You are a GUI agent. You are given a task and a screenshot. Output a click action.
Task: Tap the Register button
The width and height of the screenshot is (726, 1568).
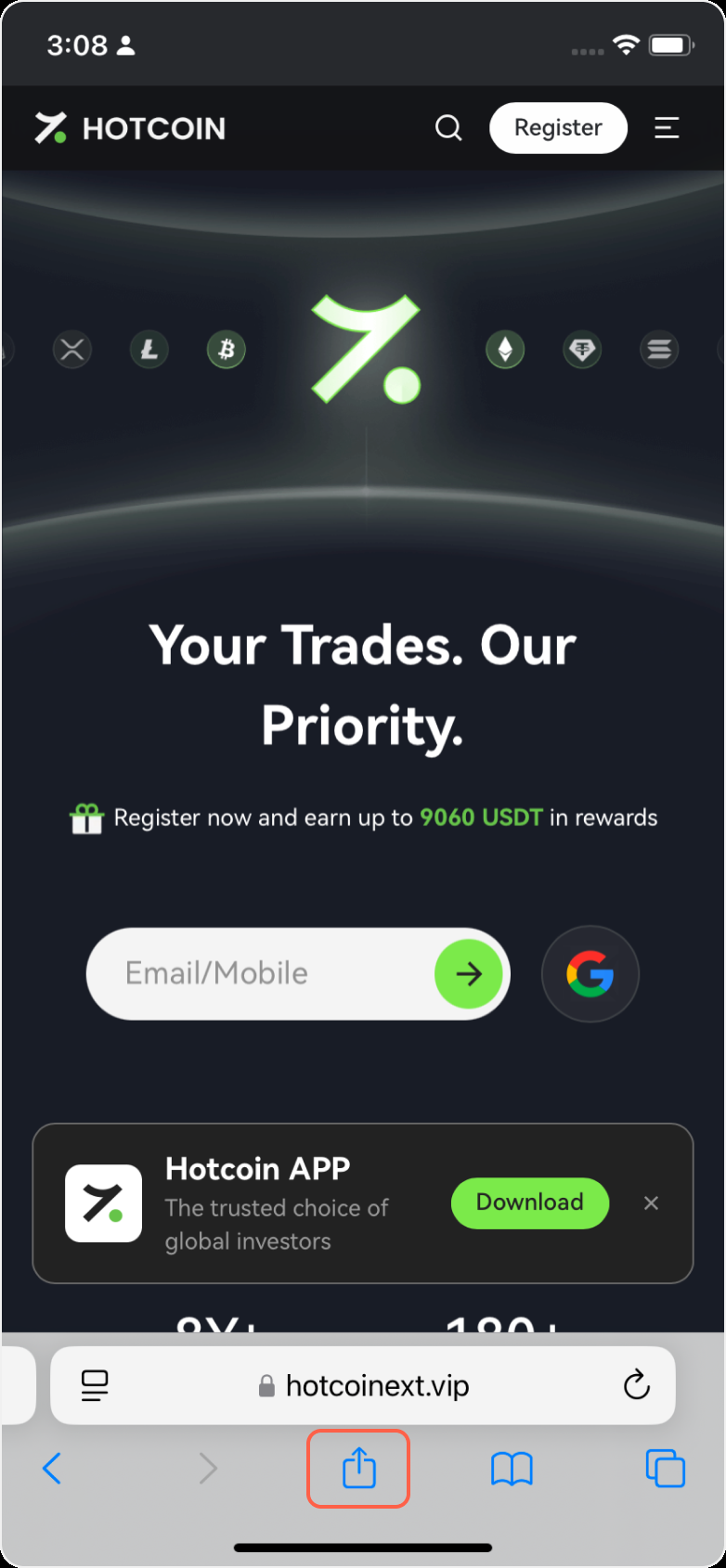coord(558,128)
